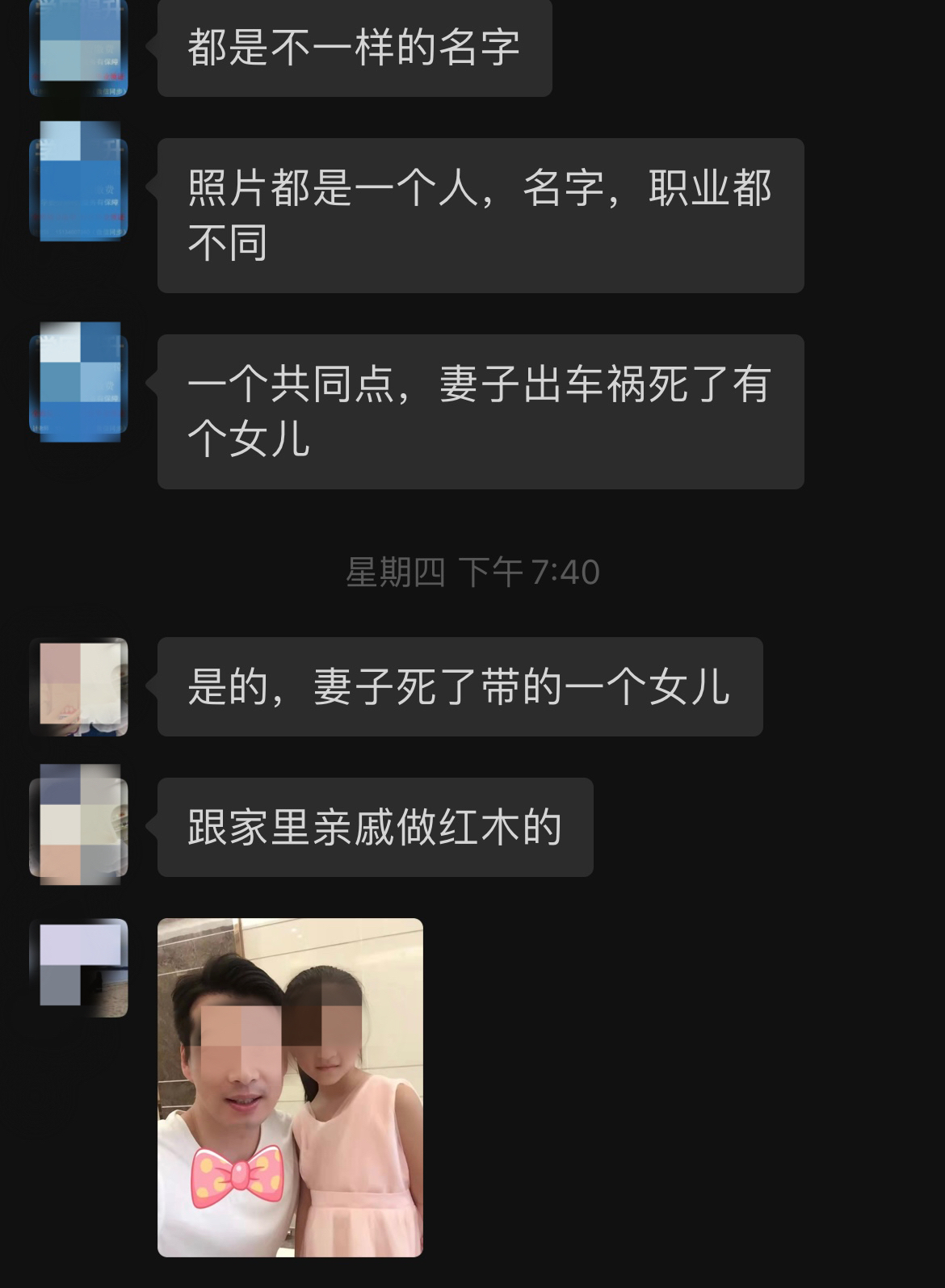The image size is (945, 1288).
Task: Open avatar beside '是的，妻子死了带的一个女儿'
Action: [x=79, y=686]
